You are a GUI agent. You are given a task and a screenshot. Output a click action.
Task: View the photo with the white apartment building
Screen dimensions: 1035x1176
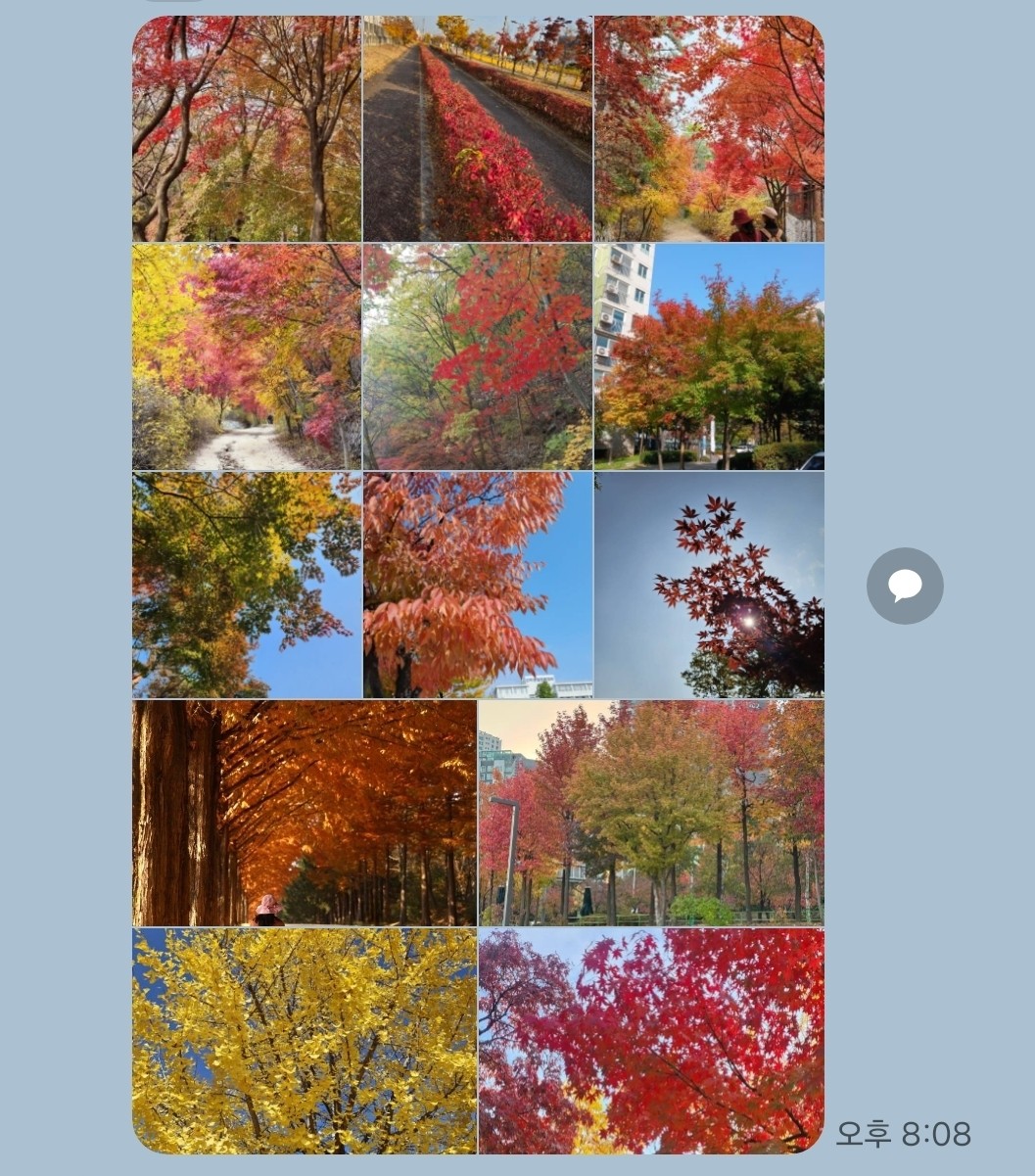709,356
